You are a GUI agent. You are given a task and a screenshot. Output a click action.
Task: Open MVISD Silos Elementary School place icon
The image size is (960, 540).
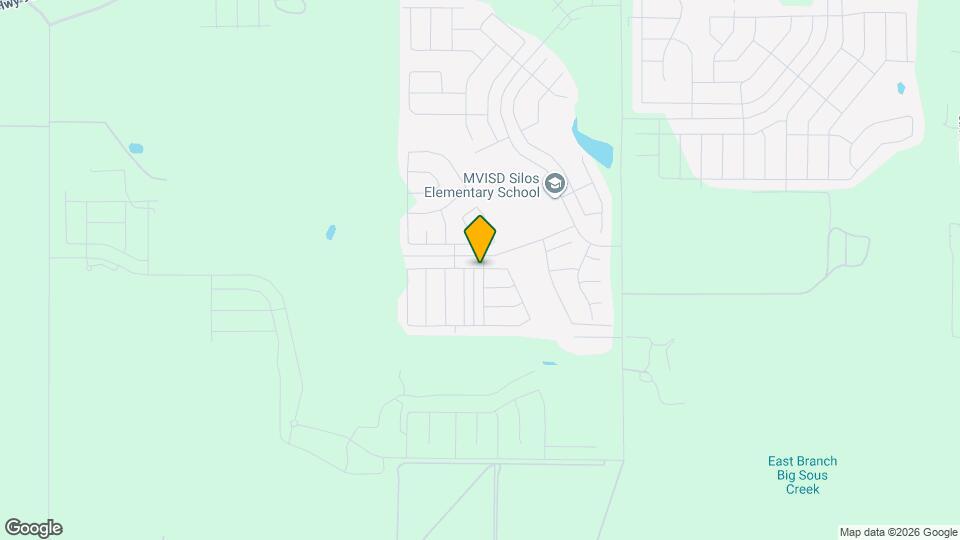(556, 185)
